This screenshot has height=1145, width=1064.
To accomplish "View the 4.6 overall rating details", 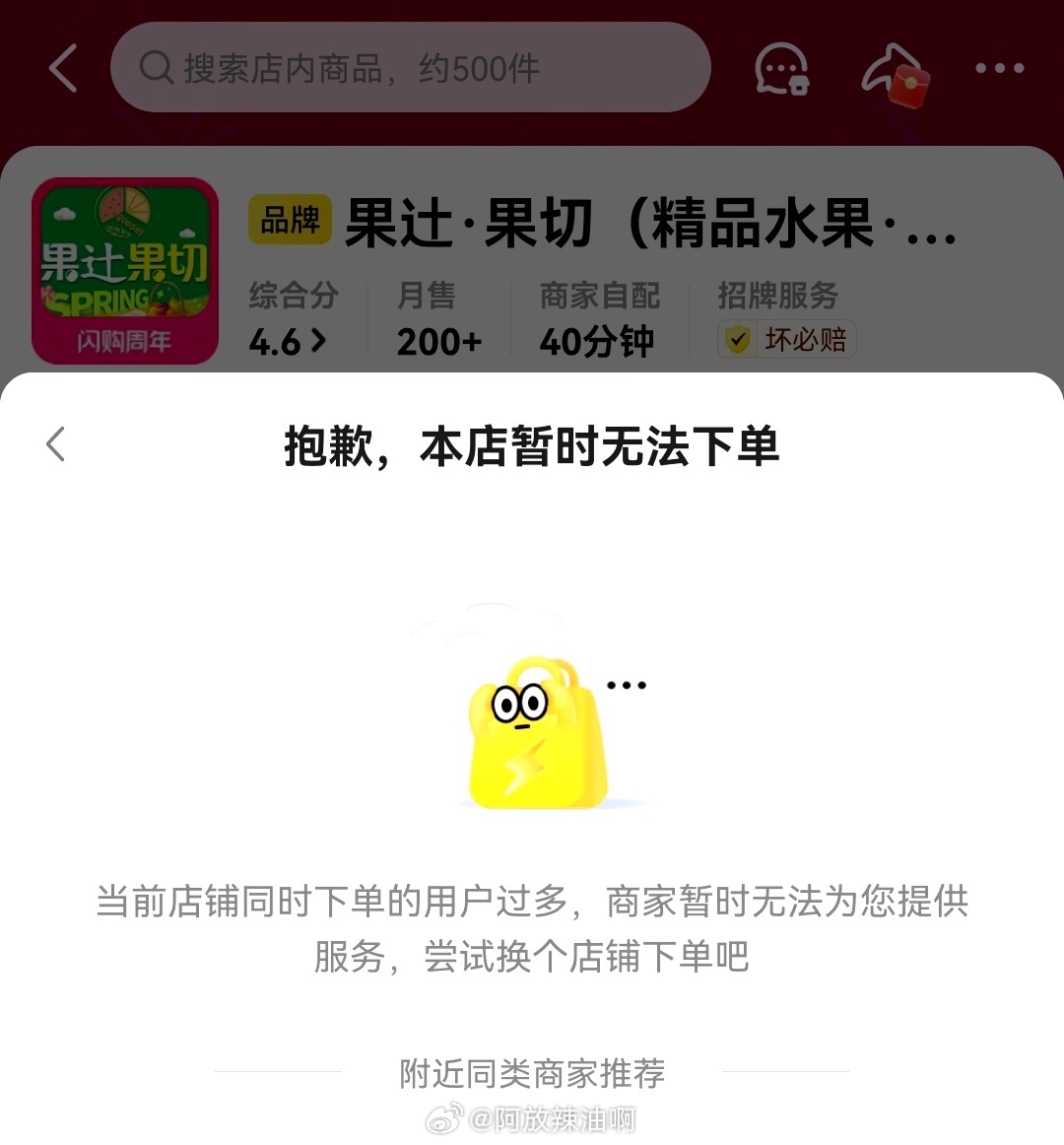I will pos(287,341).
